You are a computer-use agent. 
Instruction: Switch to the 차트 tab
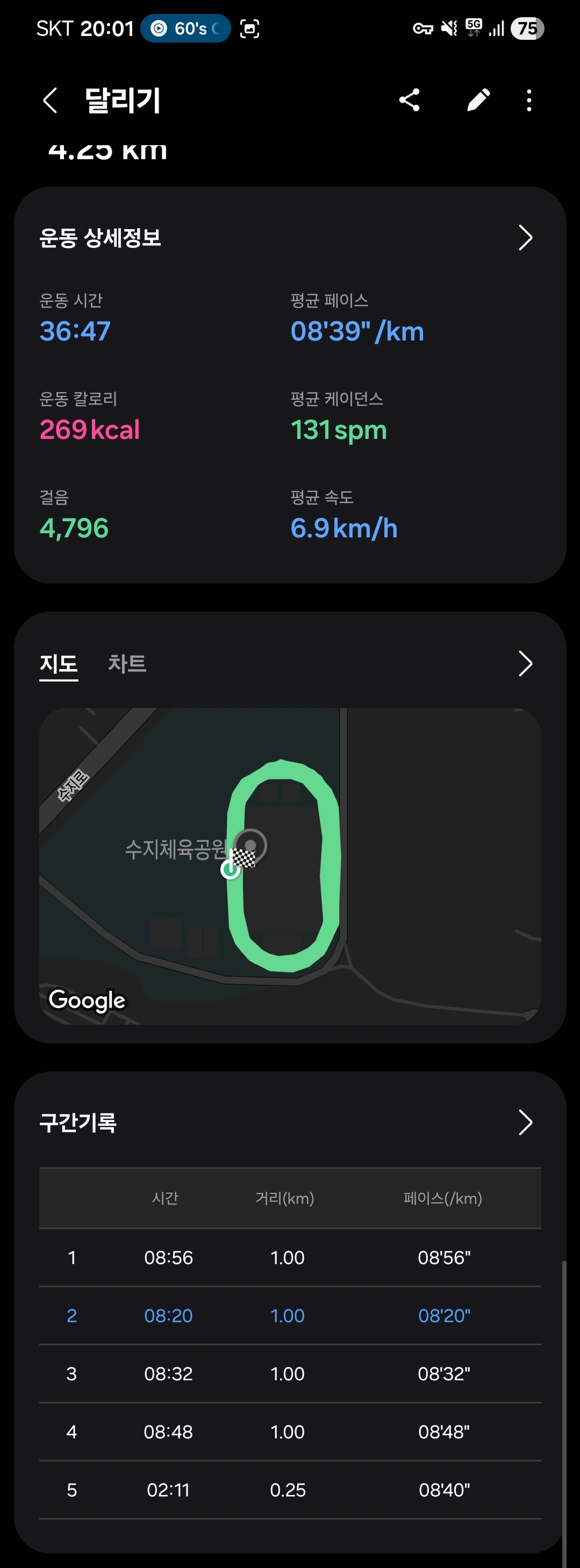click(x=127, y=663)
